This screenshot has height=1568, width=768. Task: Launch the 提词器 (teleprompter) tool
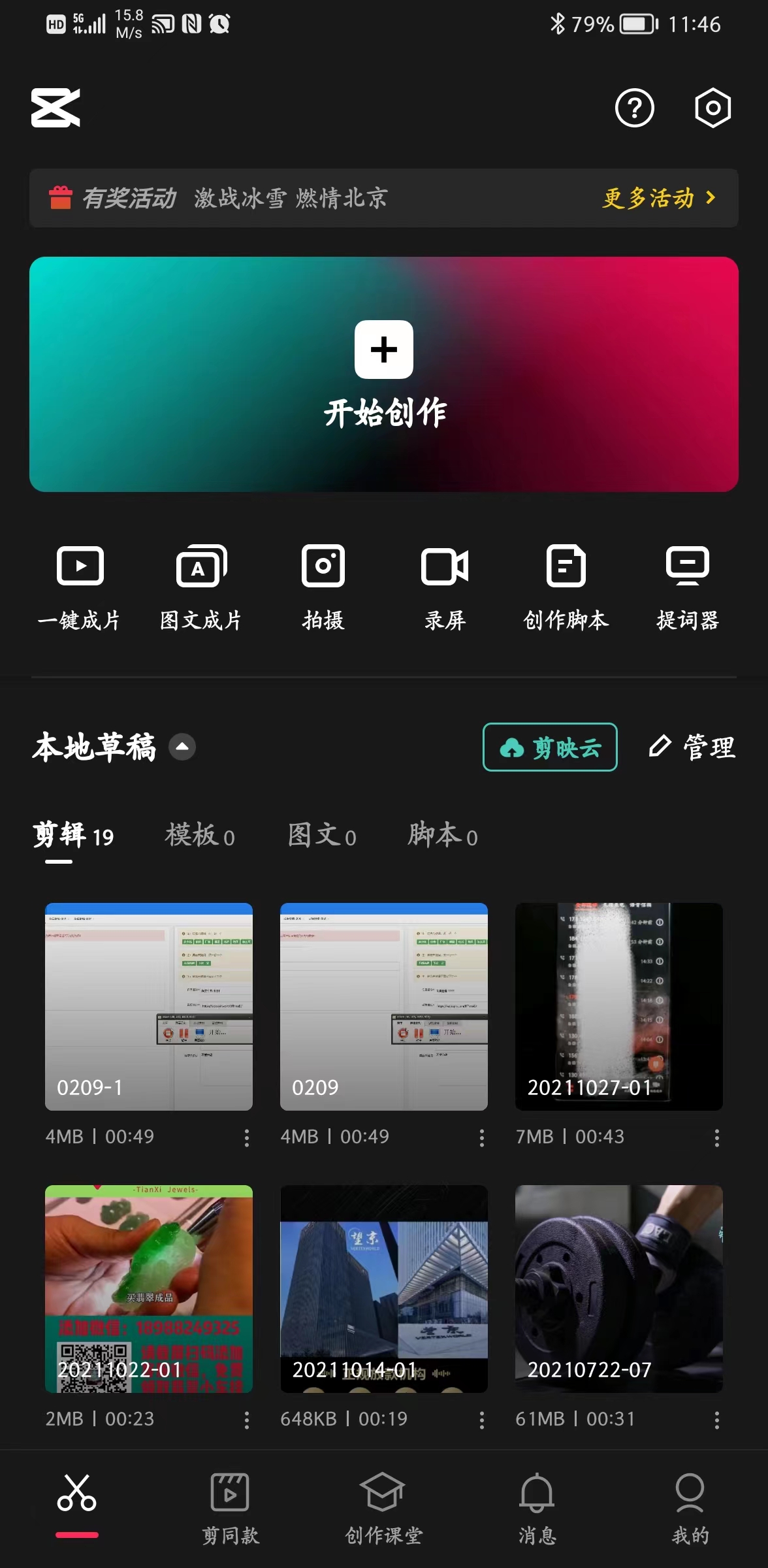pos(688,586)
